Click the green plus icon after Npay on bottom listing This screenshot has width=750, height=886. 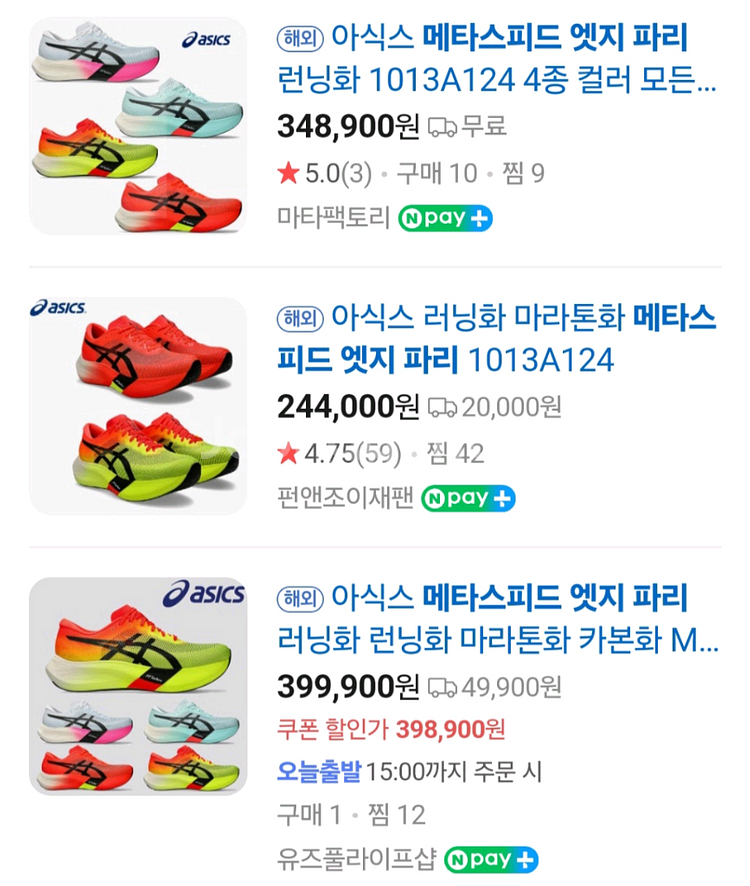(x=526, y=855)
